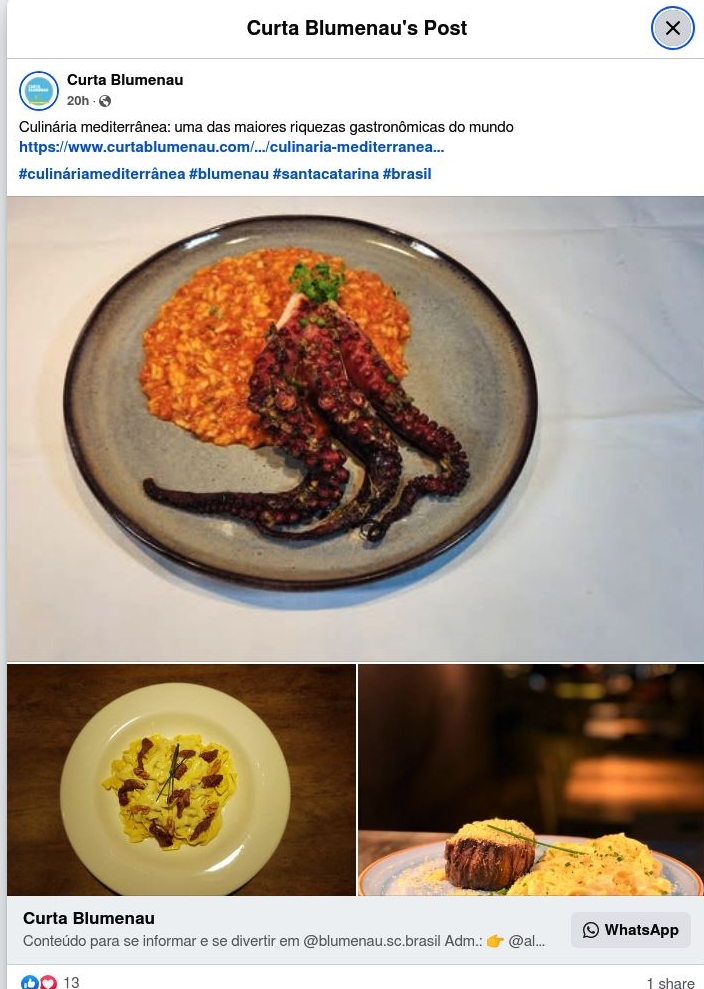This screenshot has width=704, height=989.
Task: Open hashtag #santacatarina
Action: coord(326,174)
